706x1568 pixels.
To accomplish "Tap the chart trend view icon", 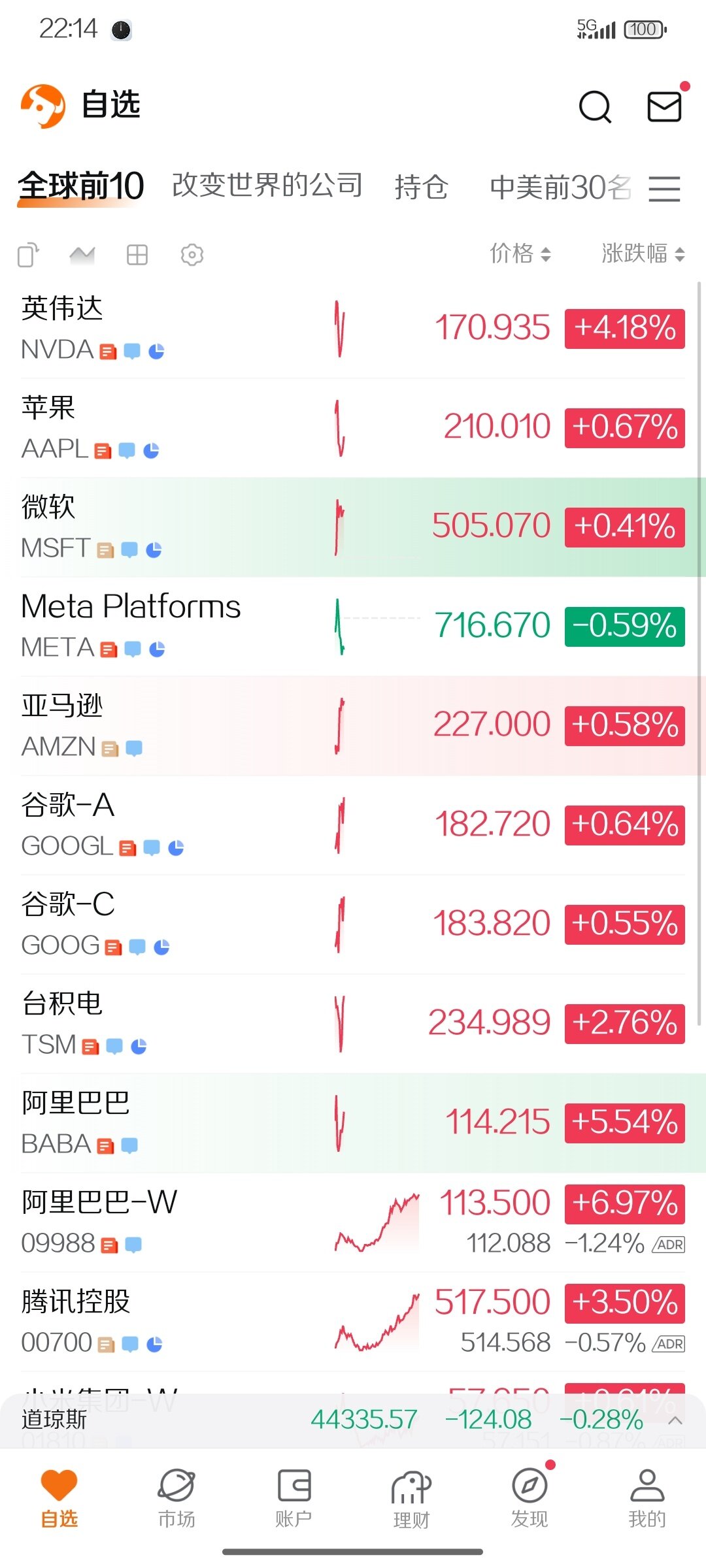I will point(82,254).
